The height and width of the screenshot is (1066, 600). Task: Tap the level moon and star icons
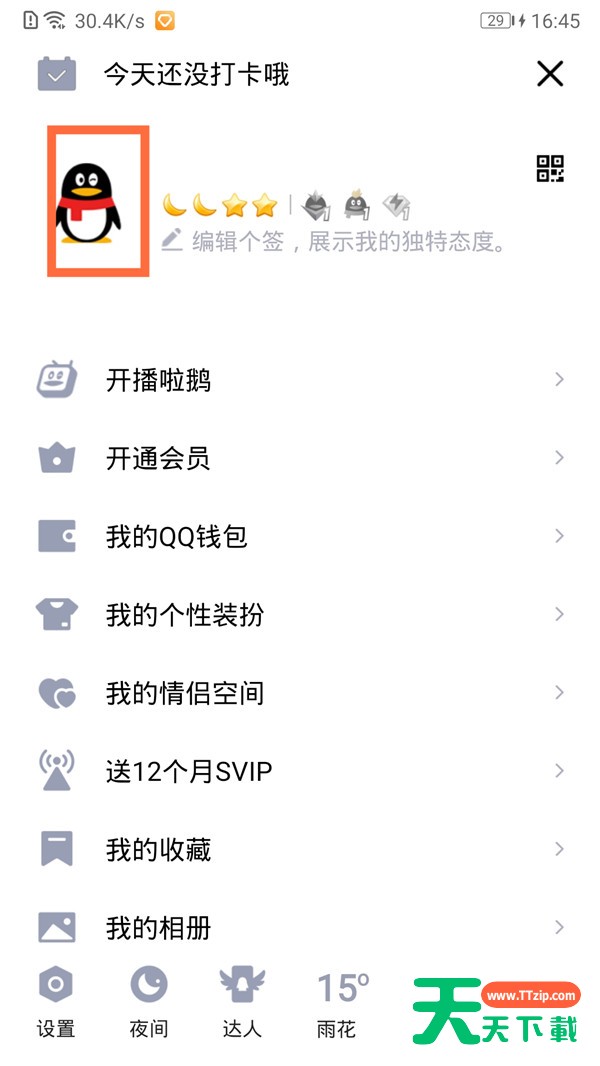(x=220, y=206)
